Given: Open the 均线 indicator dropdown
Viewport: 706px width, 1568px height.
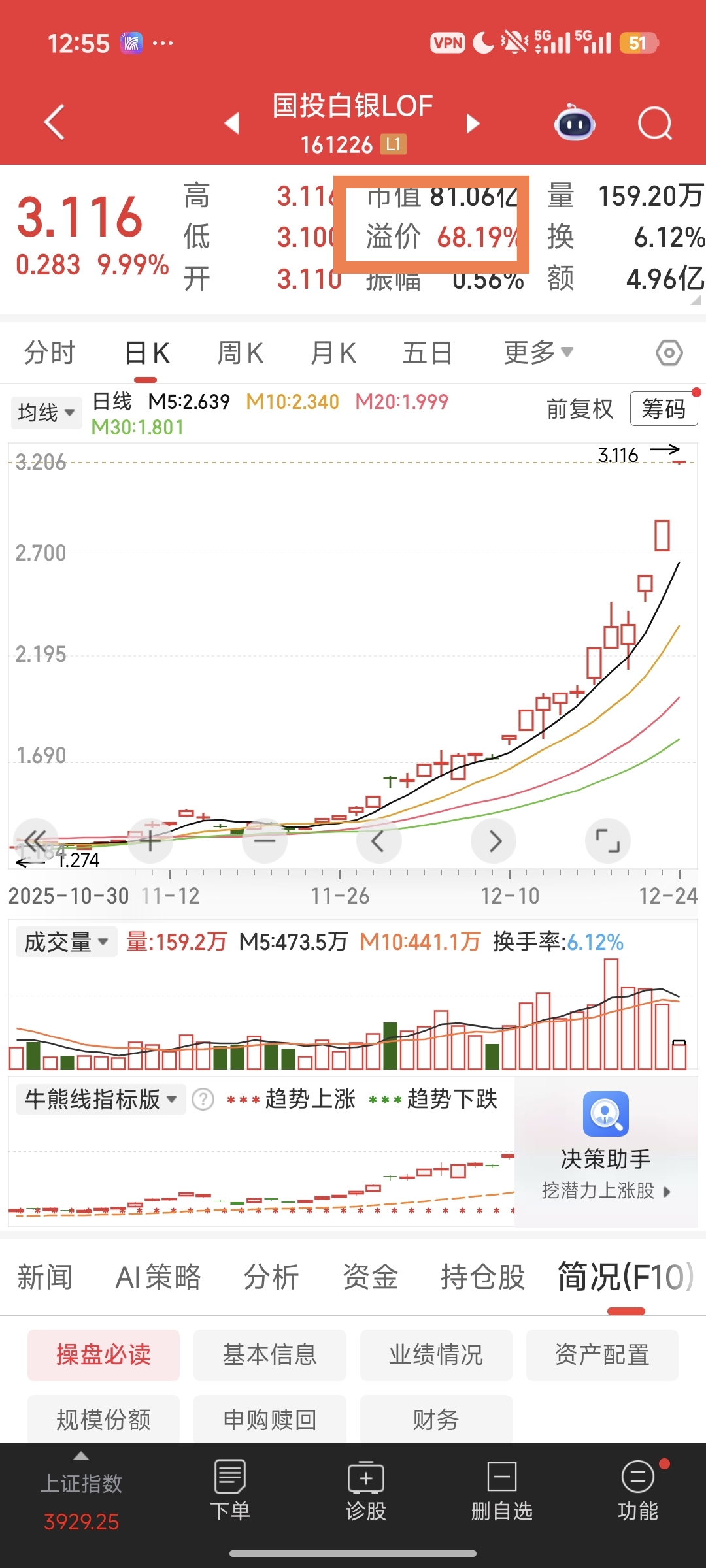Looking at the screenshot, I should coord(46,412).
